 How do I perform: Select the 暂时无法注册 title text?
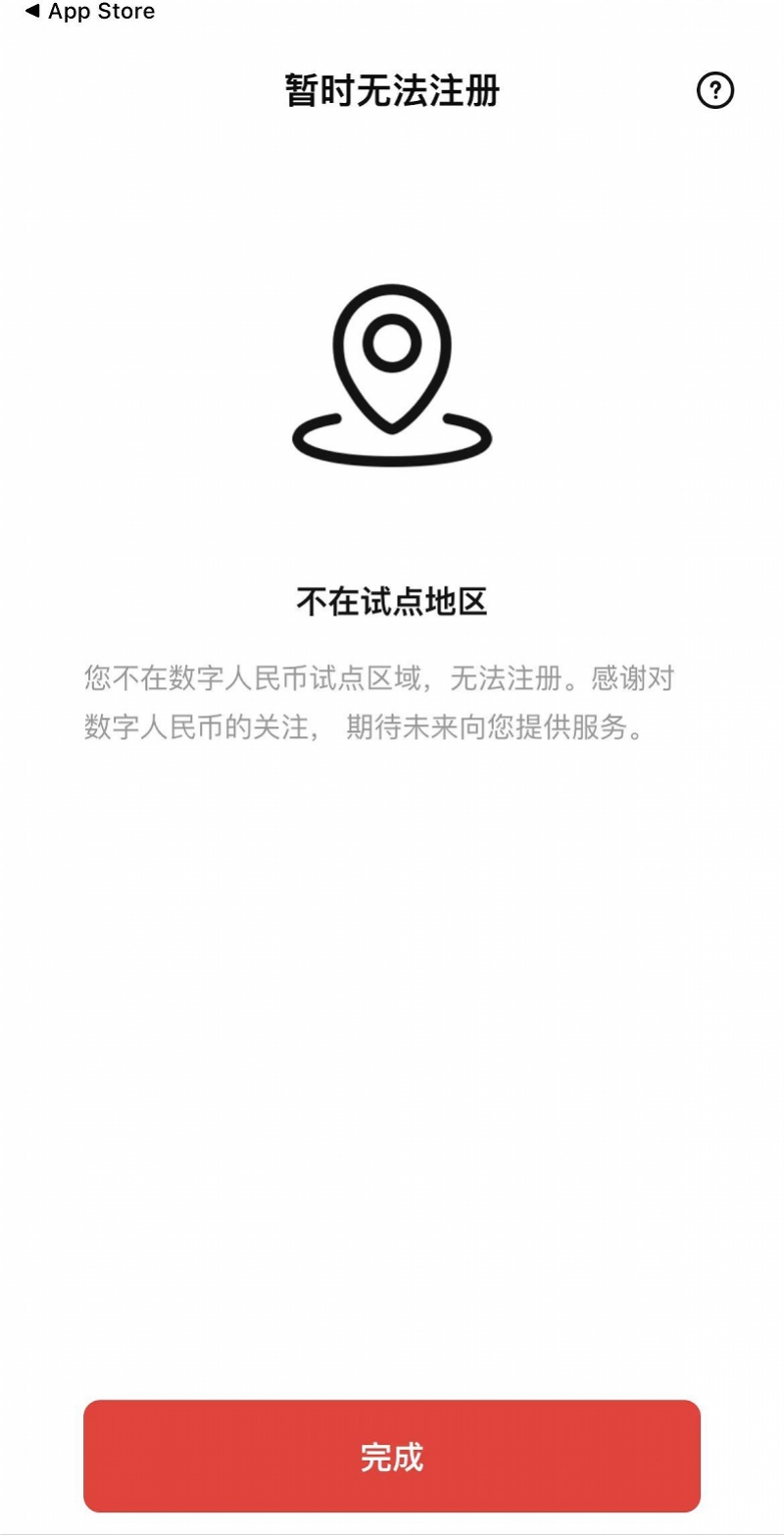(392, 90)
